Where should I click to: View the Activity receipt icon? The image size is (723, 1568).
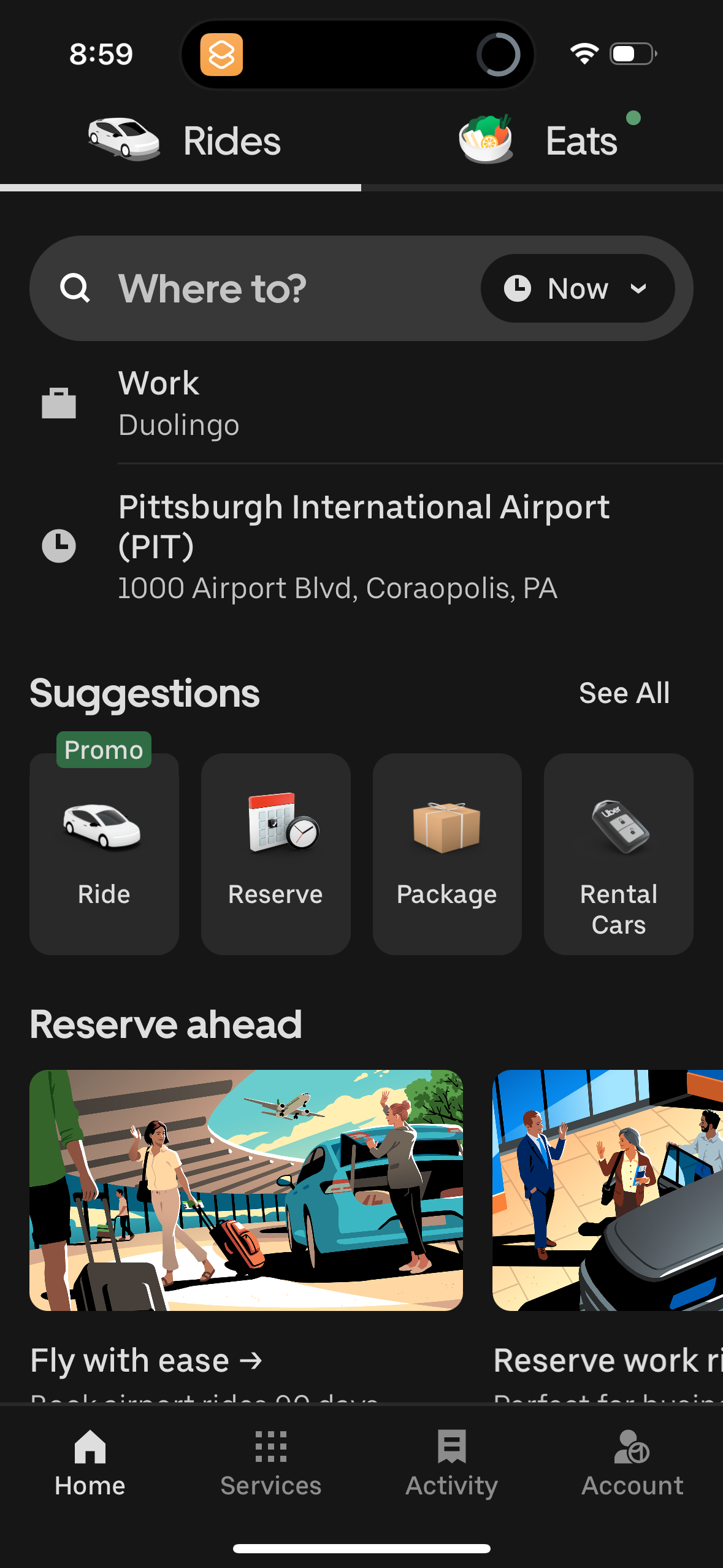pyautogui.click(x=452, y=1447)
